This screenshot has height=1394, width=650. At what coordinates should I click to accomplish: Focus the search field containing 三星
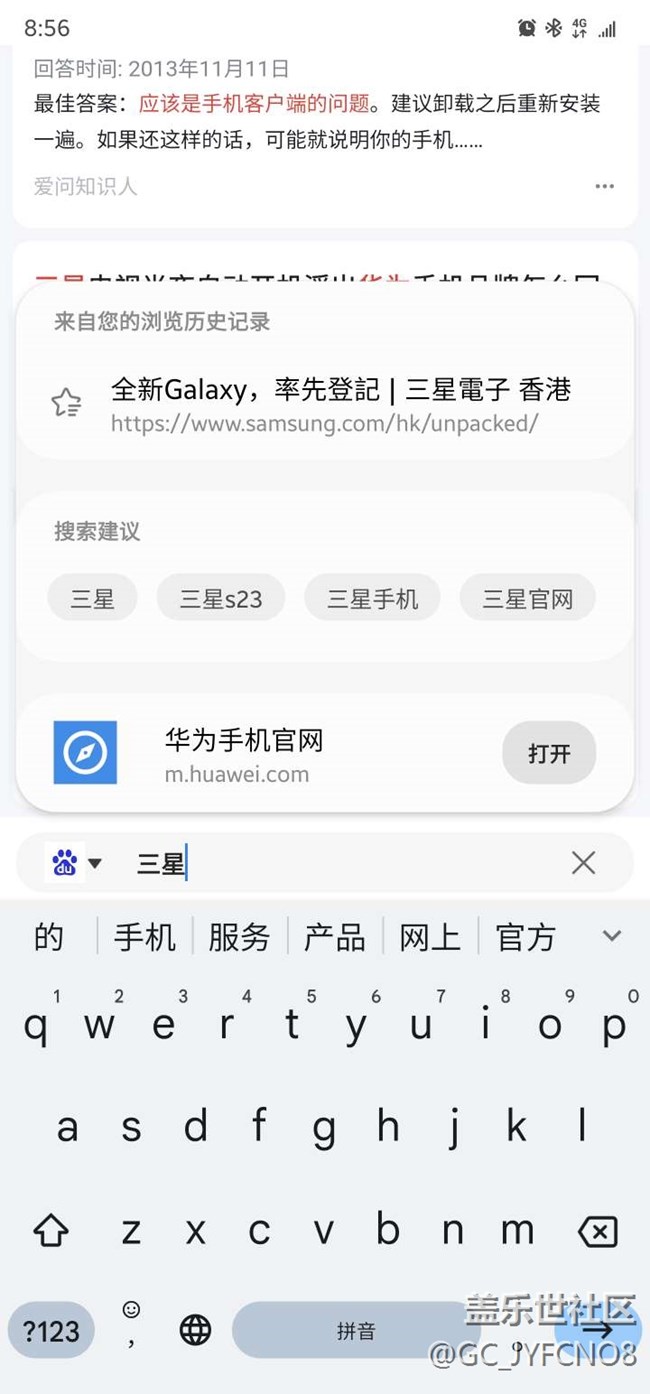click(x=340, y=863)
